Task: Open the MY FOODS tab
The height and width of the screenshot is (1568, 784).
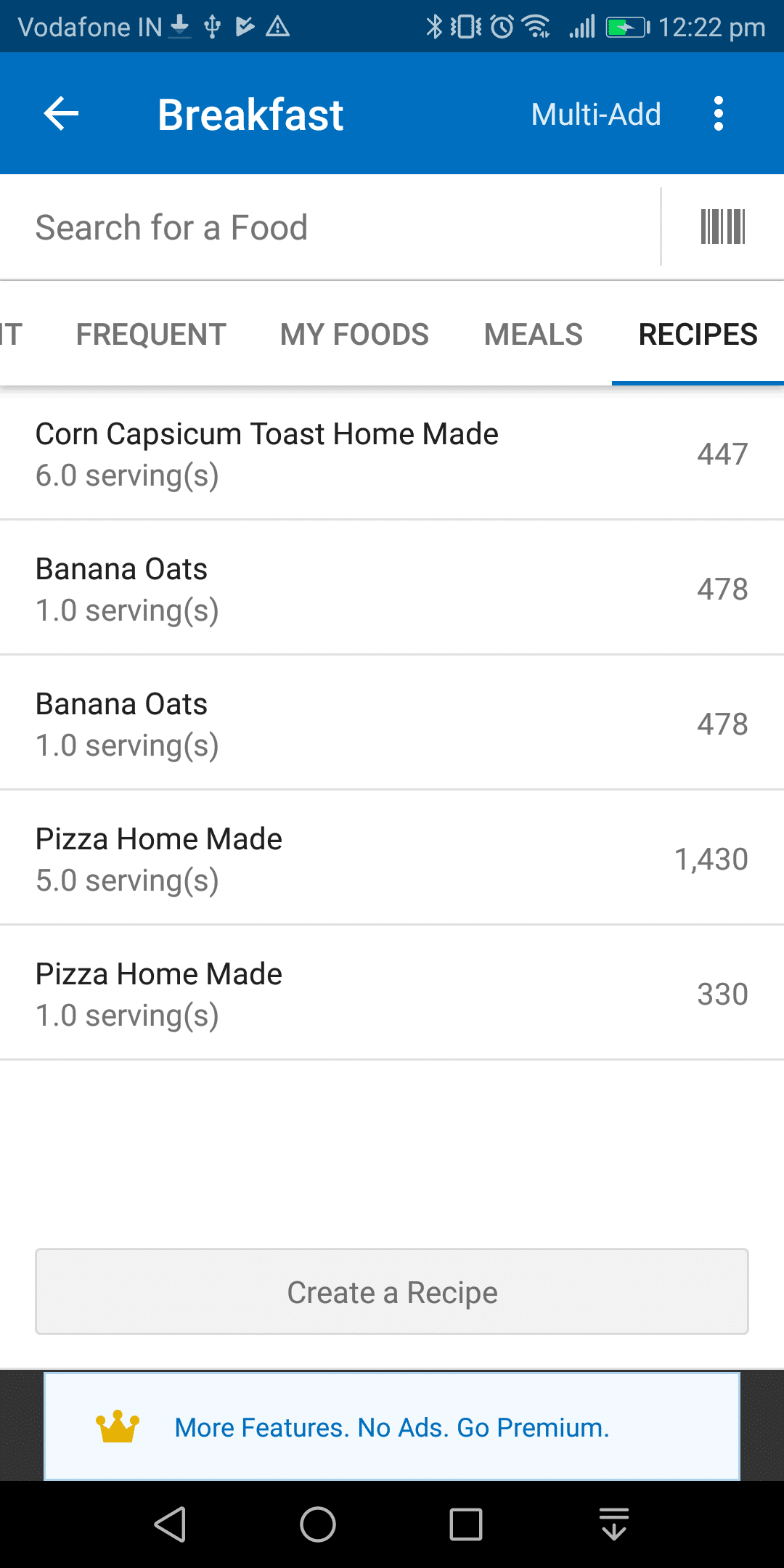Action: tap(354, 334)
